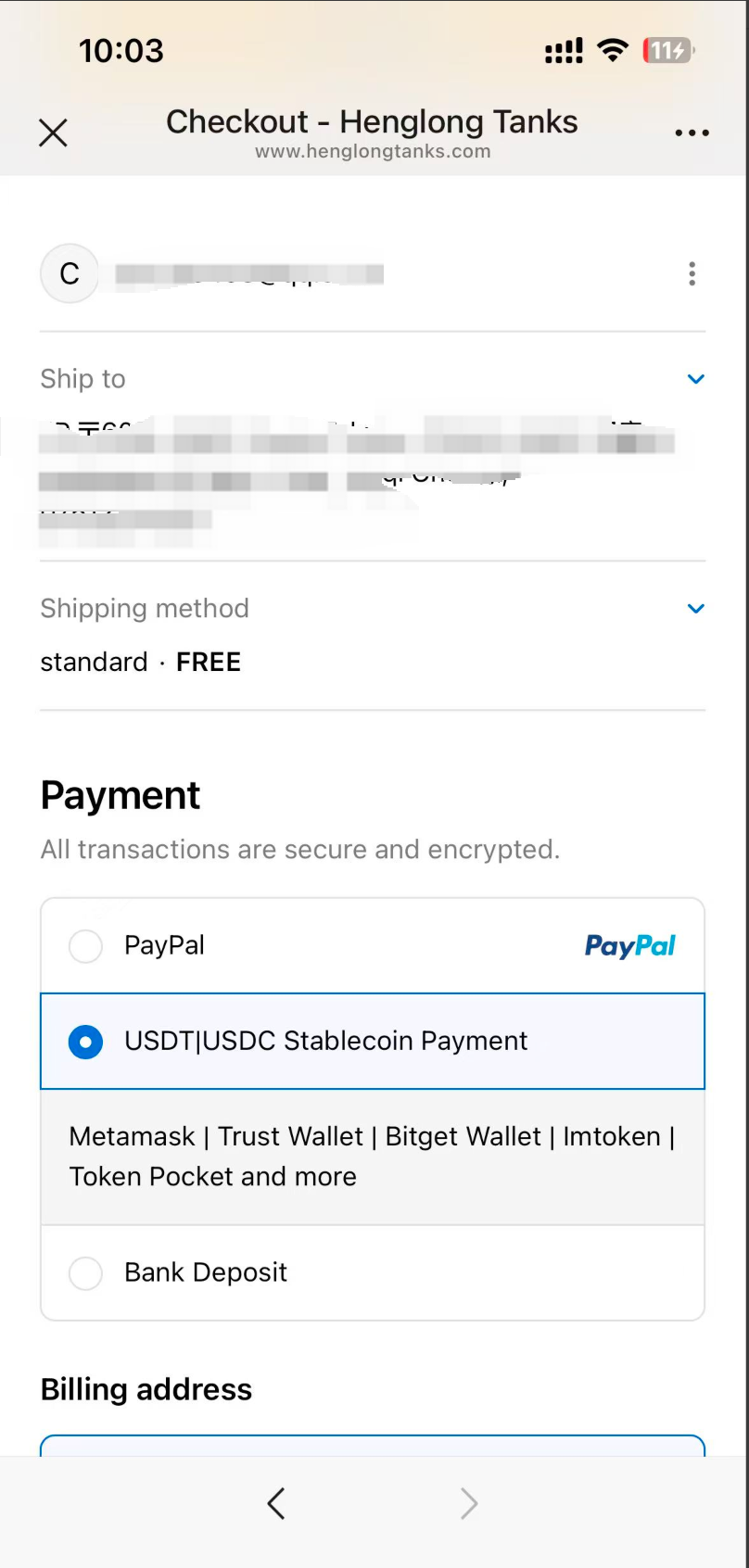This screenshot has height=1568, width=749.
Task: Tap the back navigation arrow
Action: point(276,1503)
